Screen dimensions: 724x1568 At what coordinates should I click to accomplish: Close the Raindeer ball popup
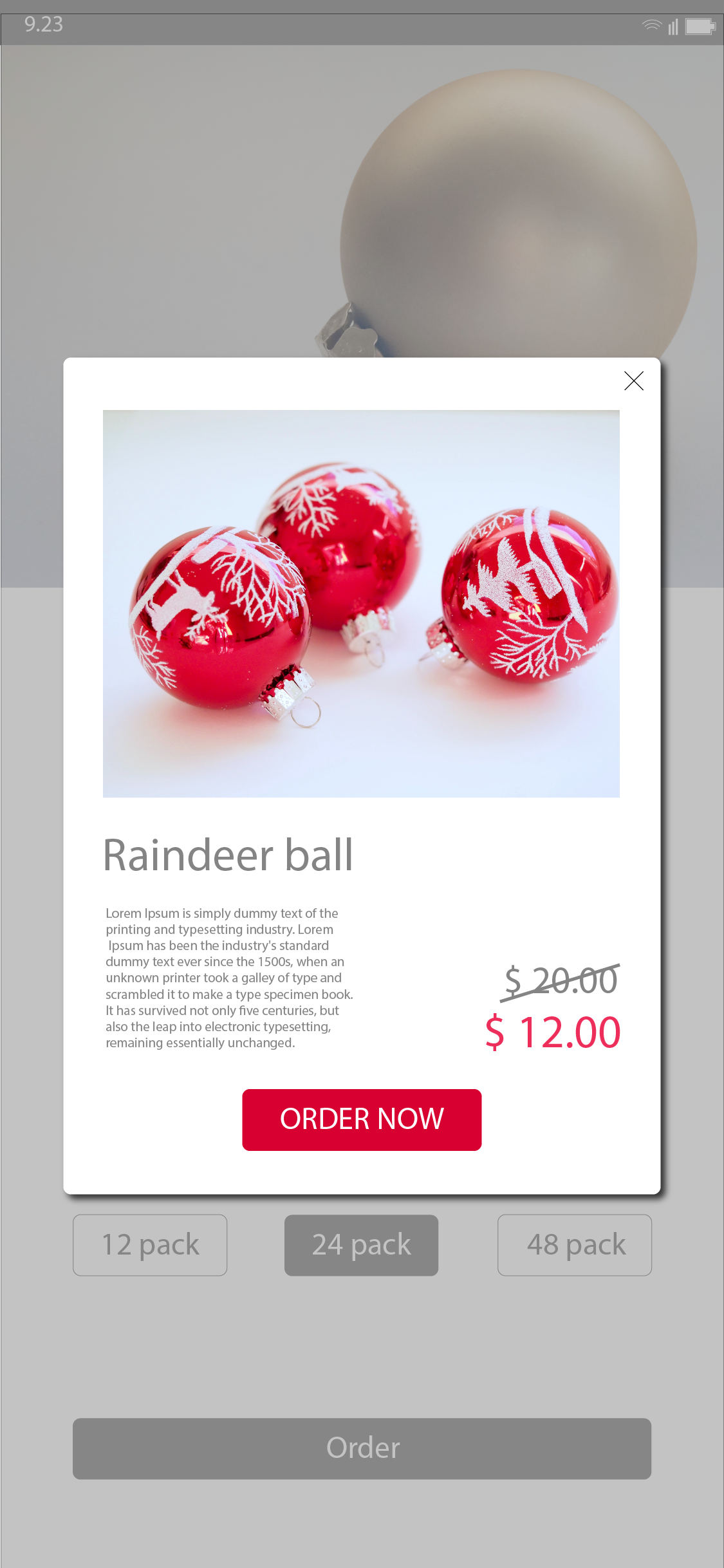coord(633,381)
